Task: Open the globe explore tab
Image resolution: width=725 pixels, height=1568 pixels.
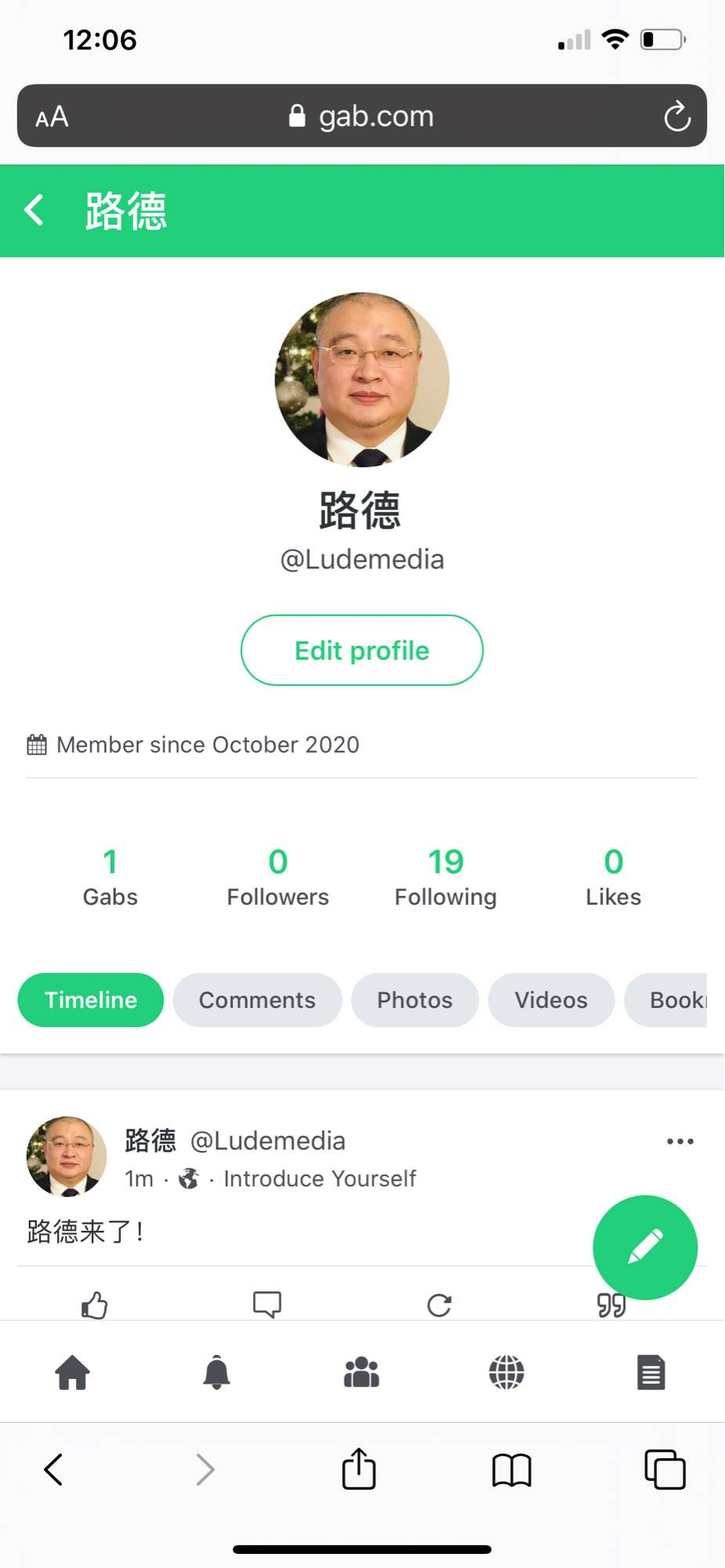Action: point(506,1372)
